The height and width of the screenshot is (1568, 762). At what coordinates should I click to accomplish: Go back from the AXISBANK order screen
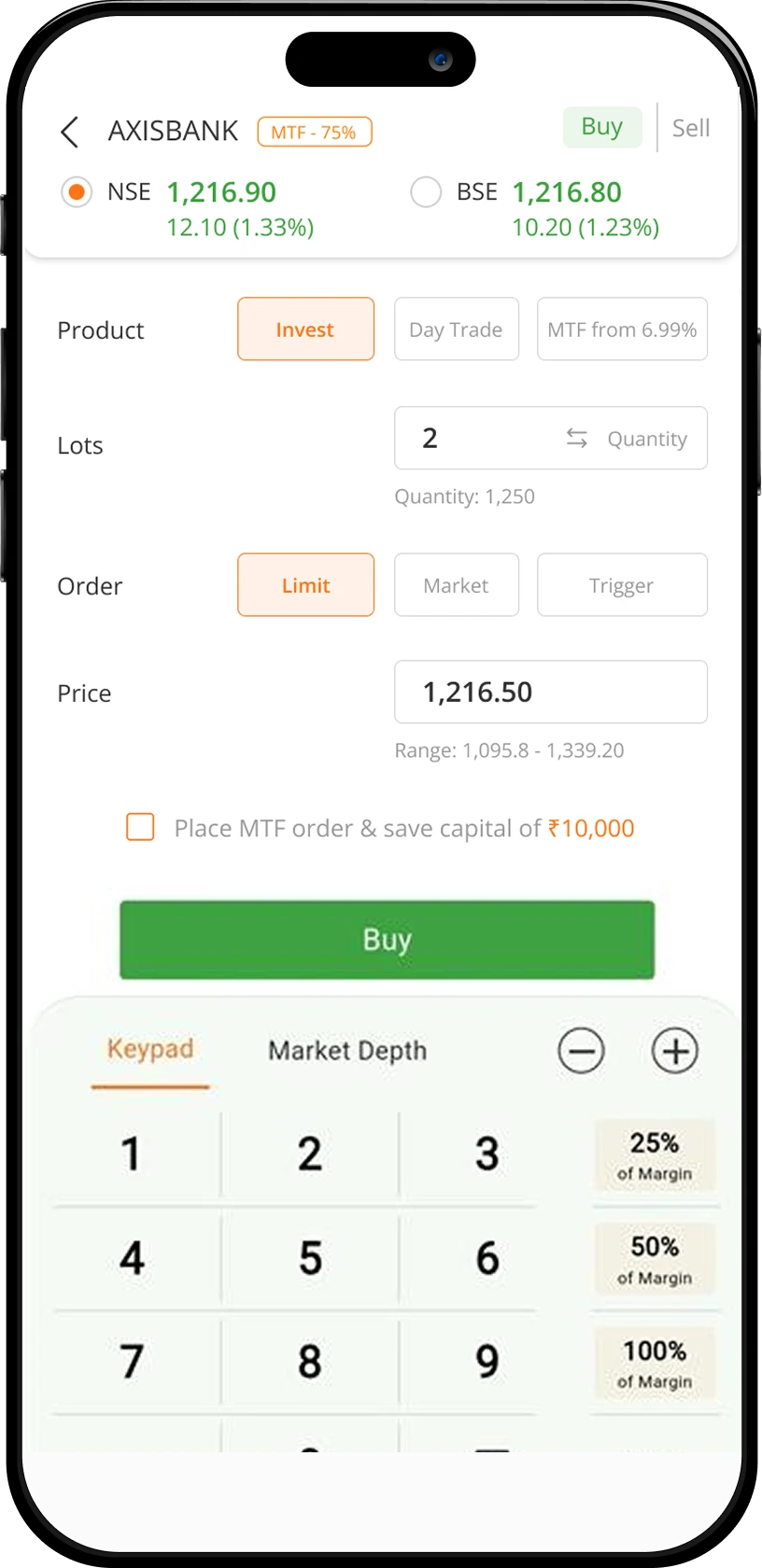[x=70, y=132]
